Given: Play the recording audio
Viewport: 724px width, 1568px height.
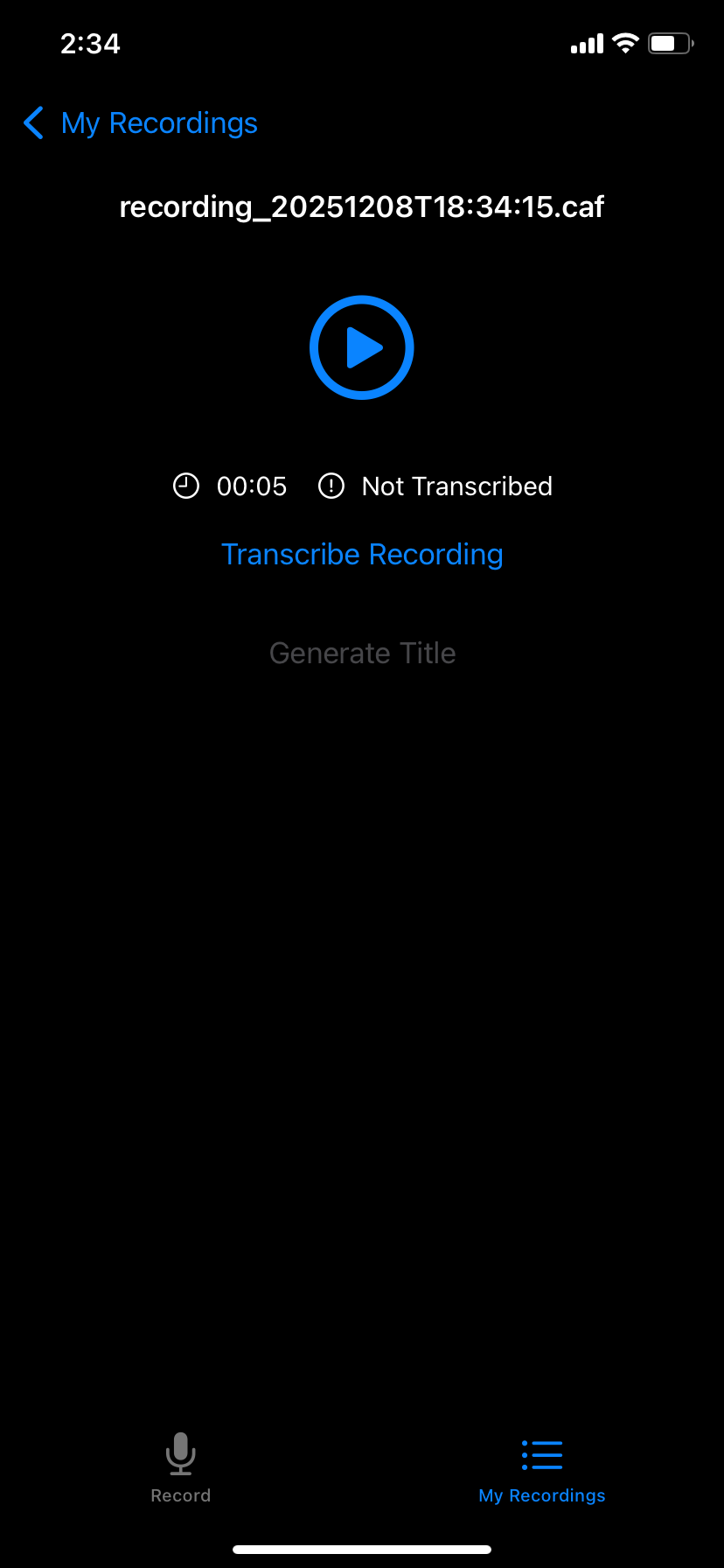Looking at the screenshot, I should tap(361, 347).
